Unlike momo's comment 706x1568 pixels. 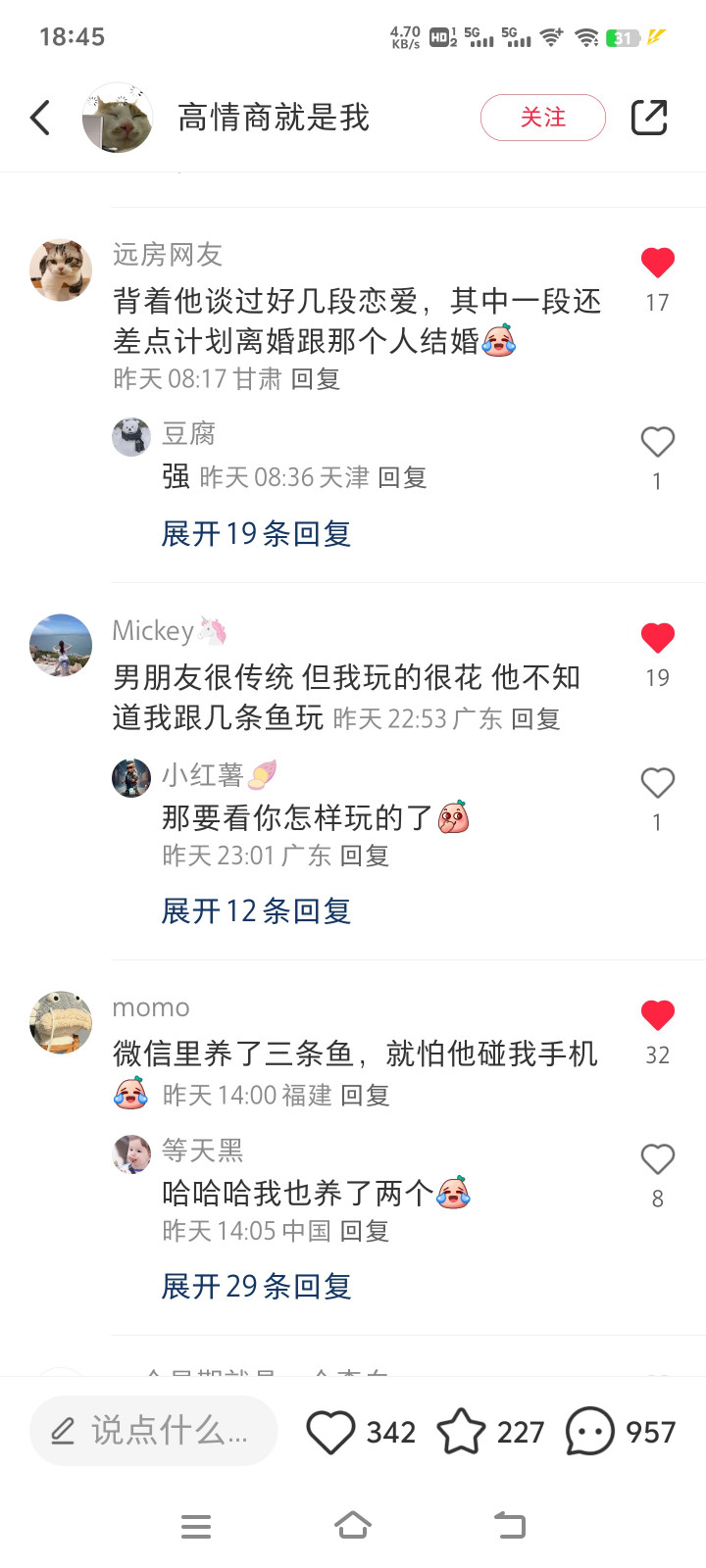click(x=657, y=1015)
